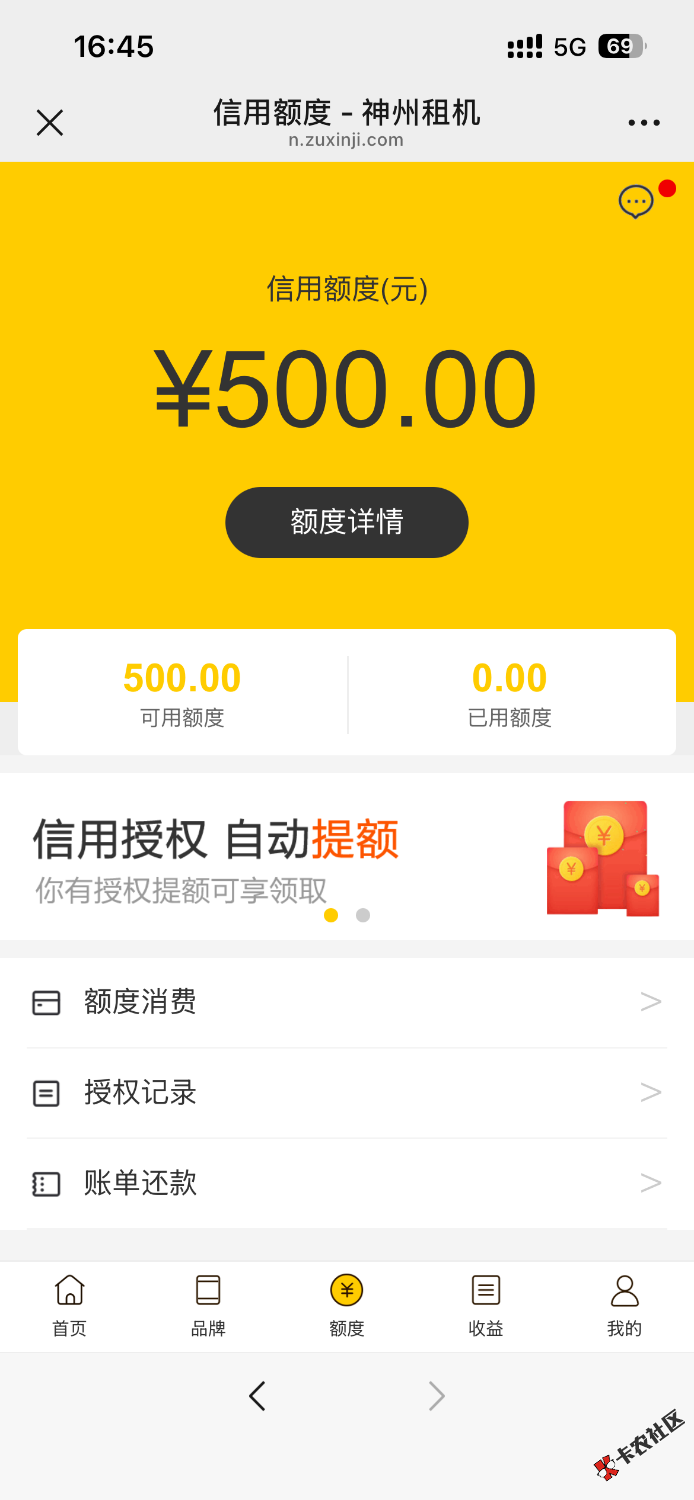Open the message chat bubble icon
The height and width of the screenshot is (1500, 694).
636,202
